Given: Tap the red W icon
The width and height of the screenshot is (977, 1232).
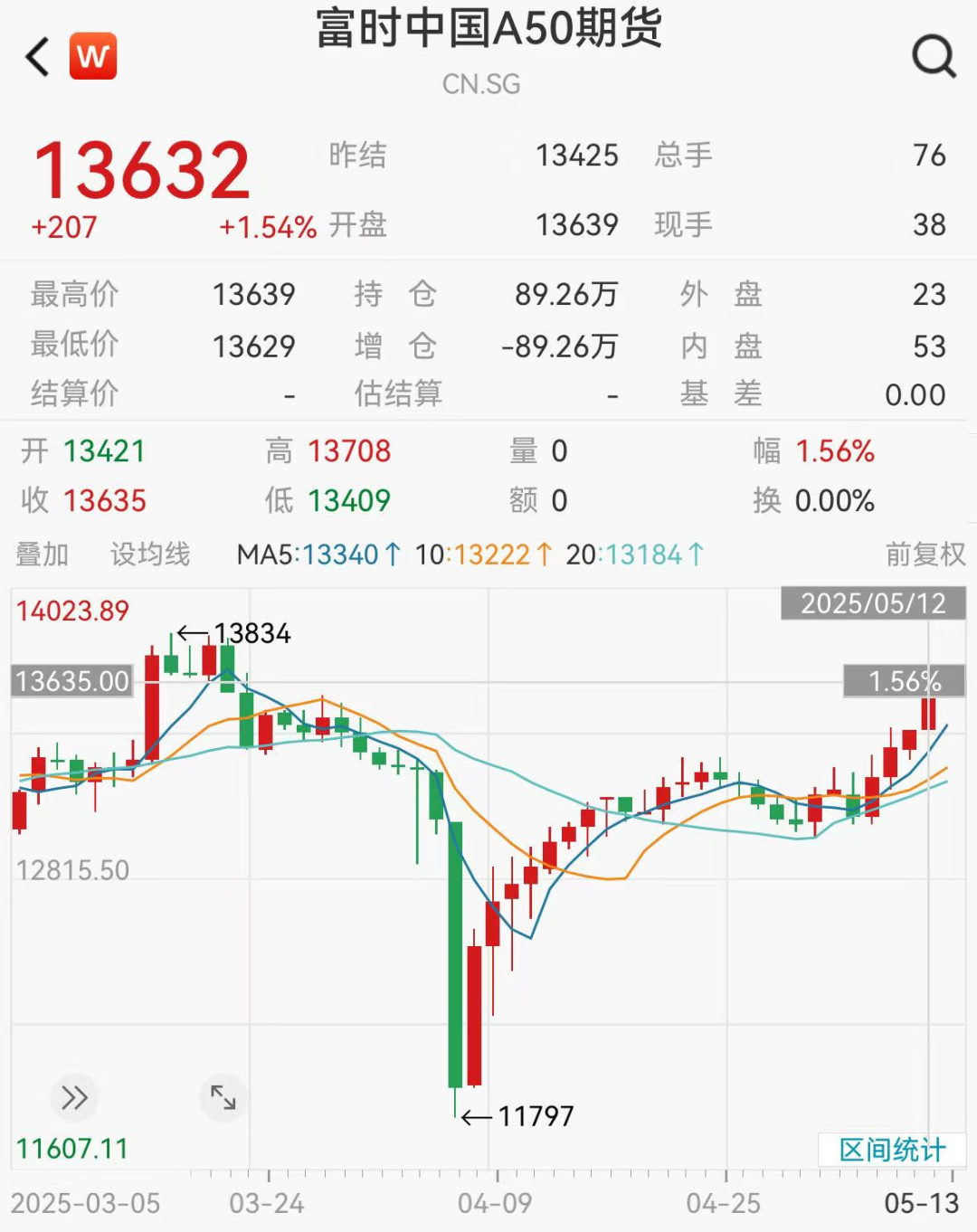Looking at the screenshot, I should click(x=93, y=57).
